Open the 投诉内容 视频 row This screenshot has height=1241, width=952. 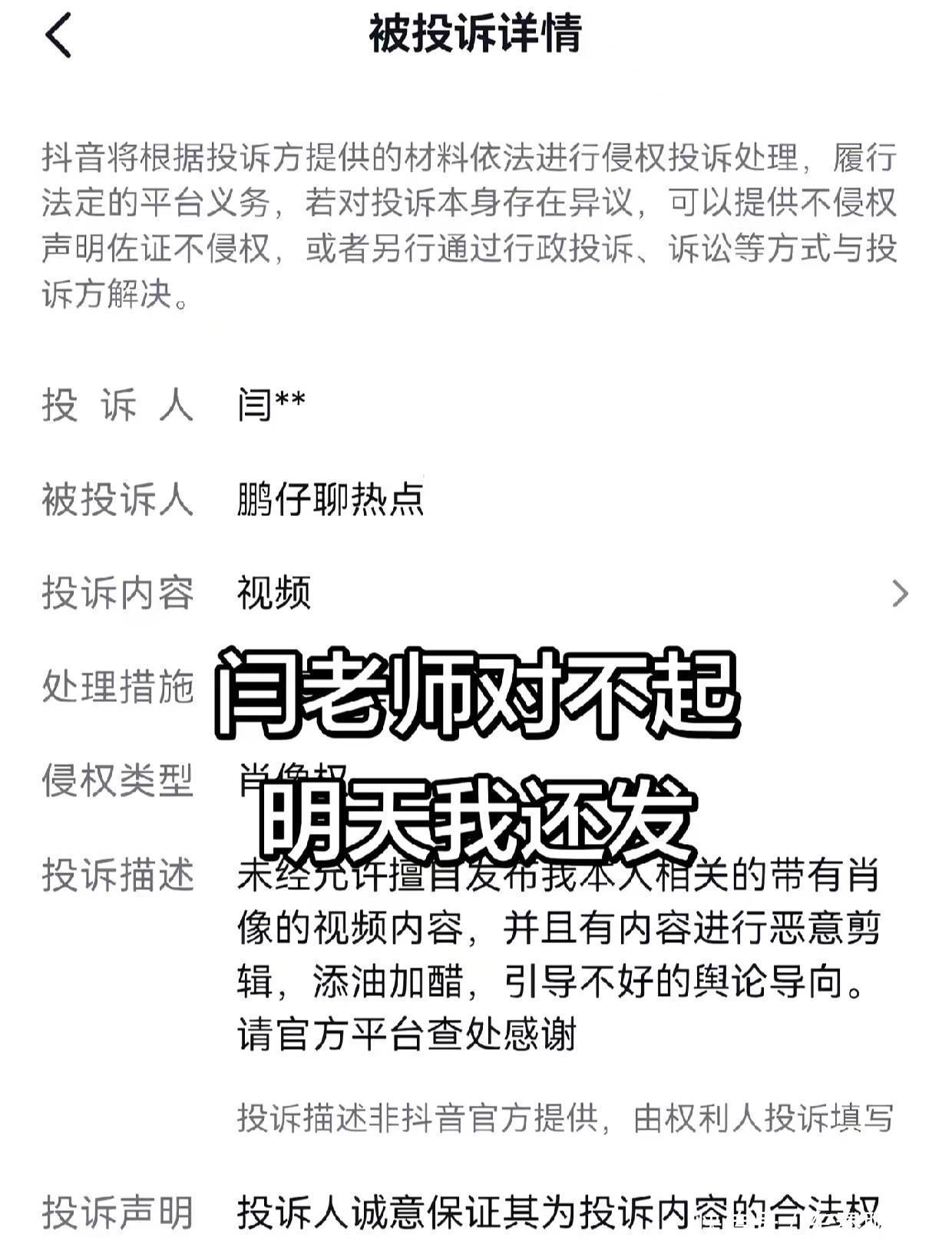[899, 594]
